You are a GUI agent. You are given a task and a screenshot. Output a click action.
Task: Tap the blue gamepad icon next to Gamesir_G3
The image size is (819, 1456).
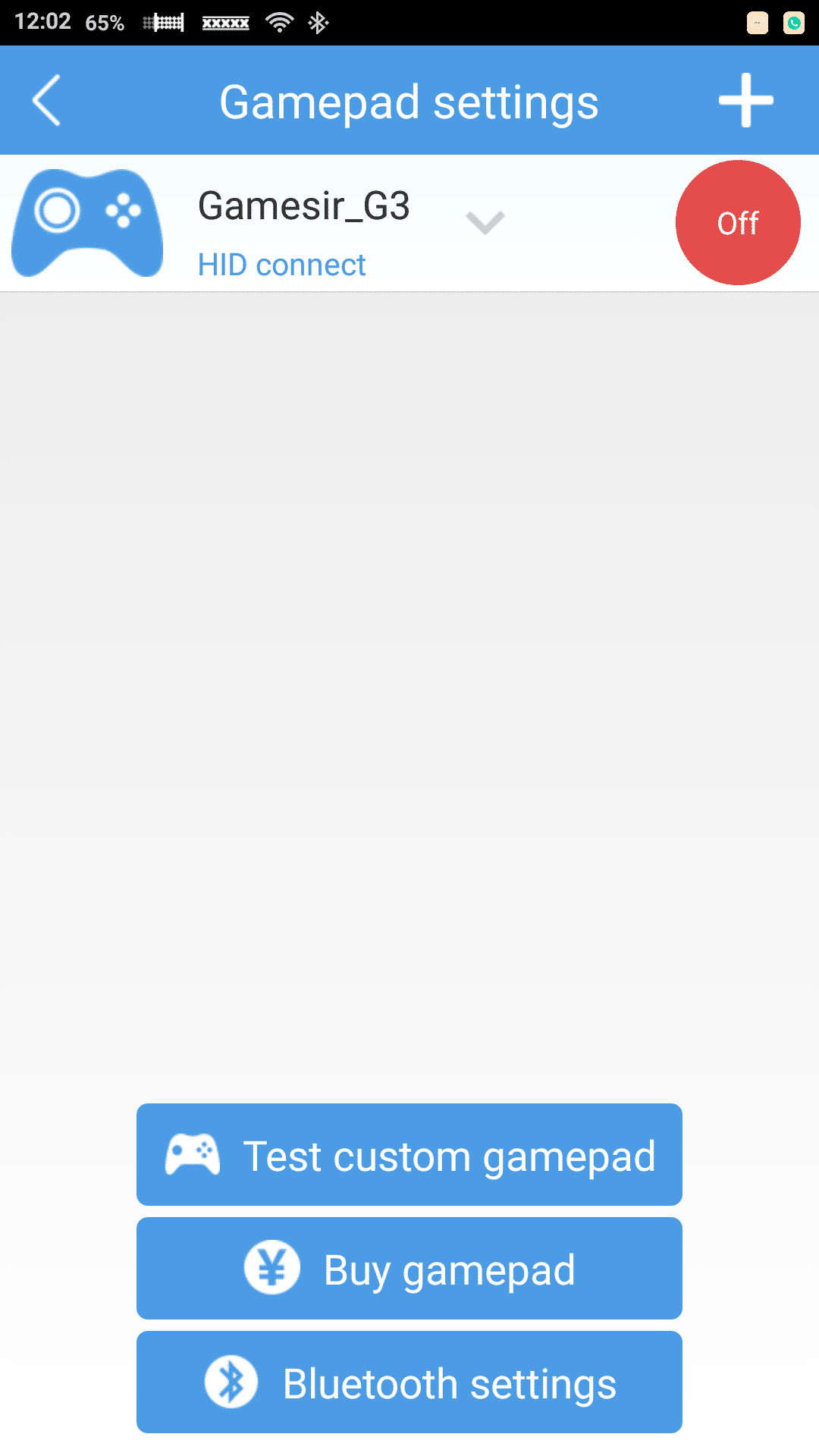point(87,221)
